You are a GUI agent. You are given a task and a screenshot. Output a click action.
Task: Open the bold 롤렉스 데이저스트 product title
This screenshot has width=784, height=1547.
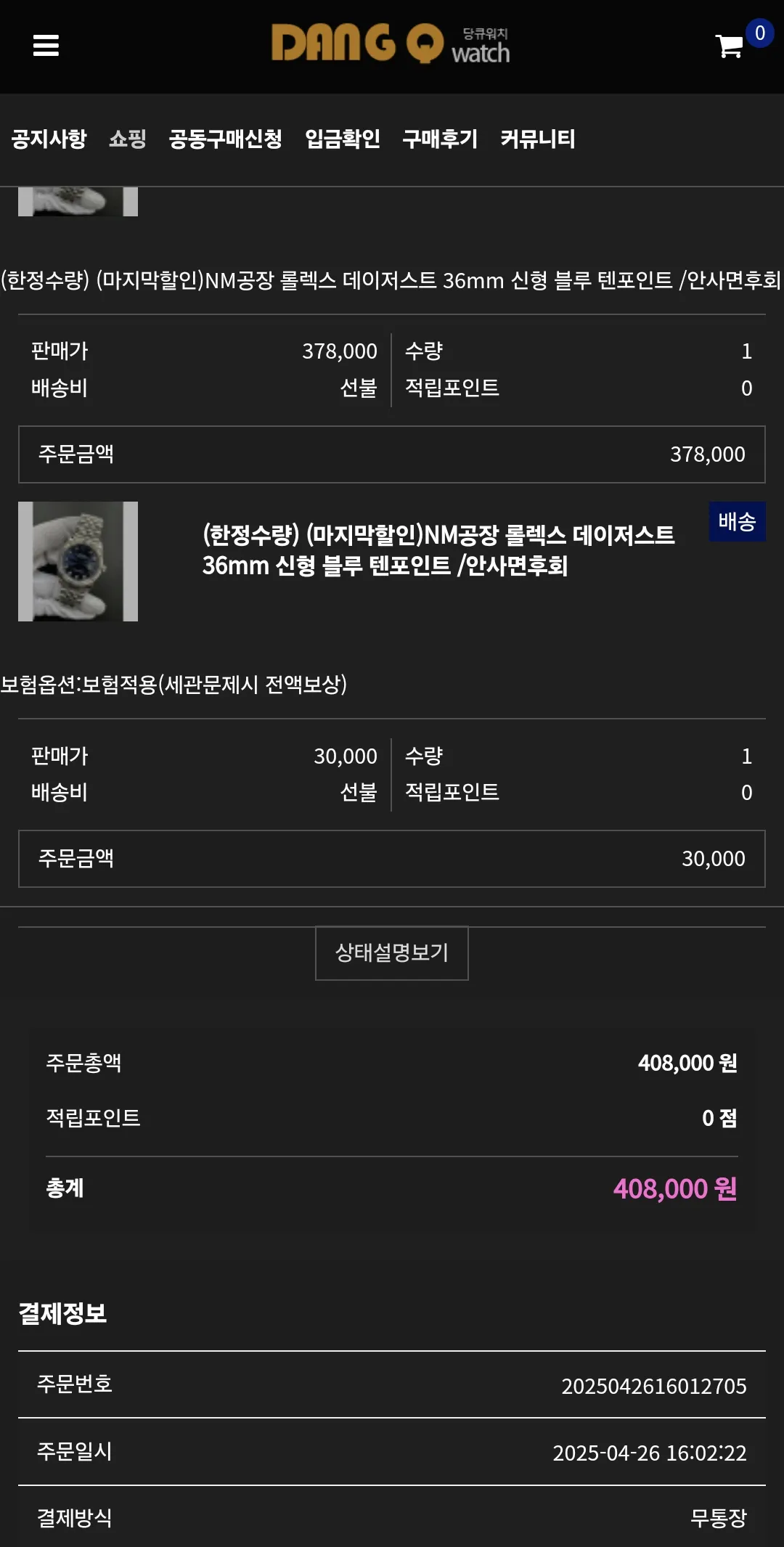[438, 550]
